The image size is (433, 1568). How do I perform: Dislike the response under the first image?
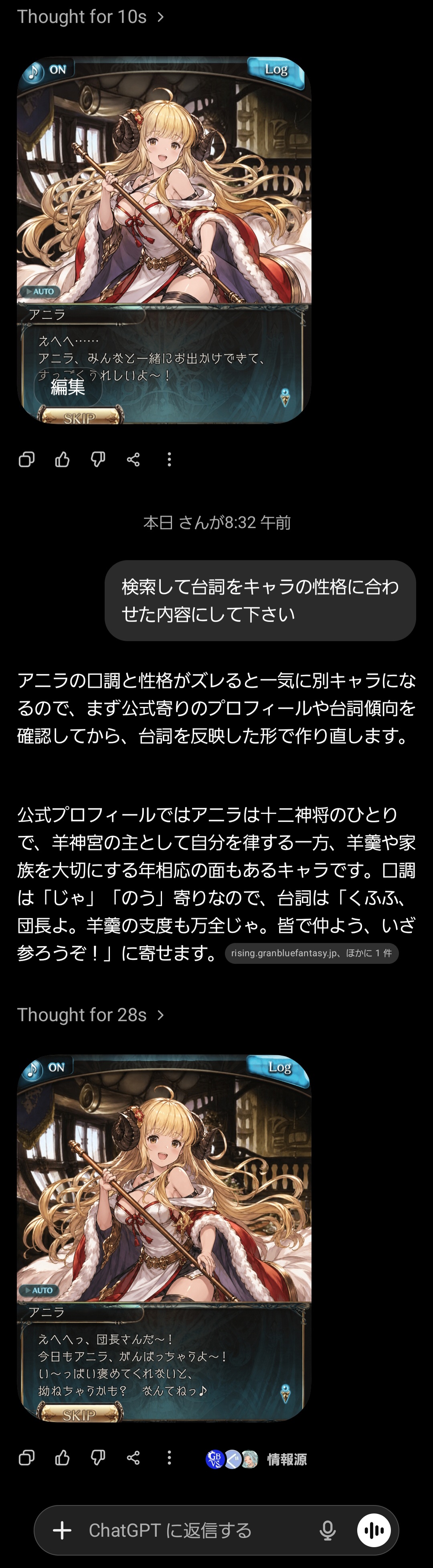click(x=97, y=459)
